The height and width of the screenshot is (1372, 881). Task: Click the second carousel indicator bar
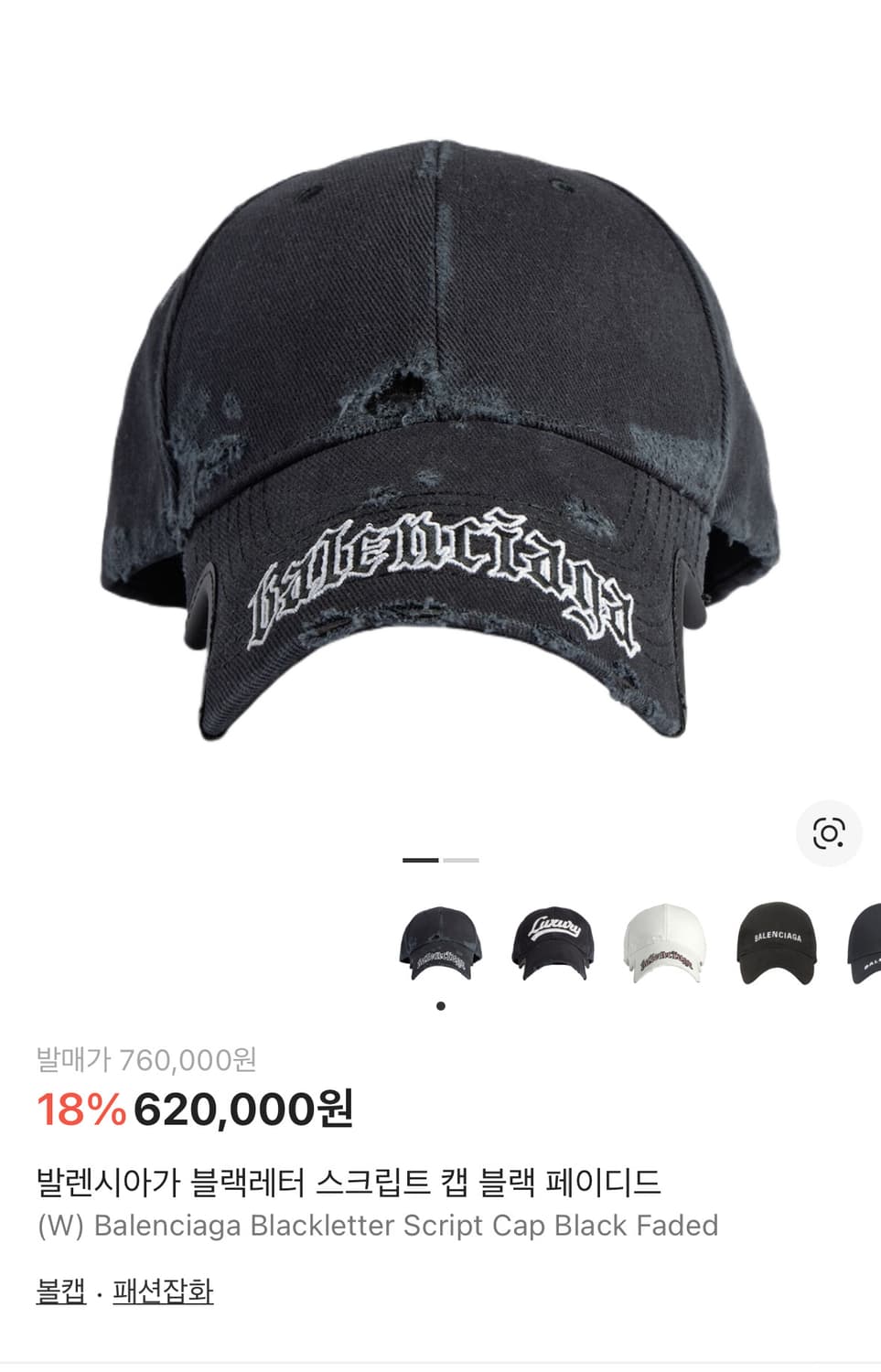[x=462, y=861]
